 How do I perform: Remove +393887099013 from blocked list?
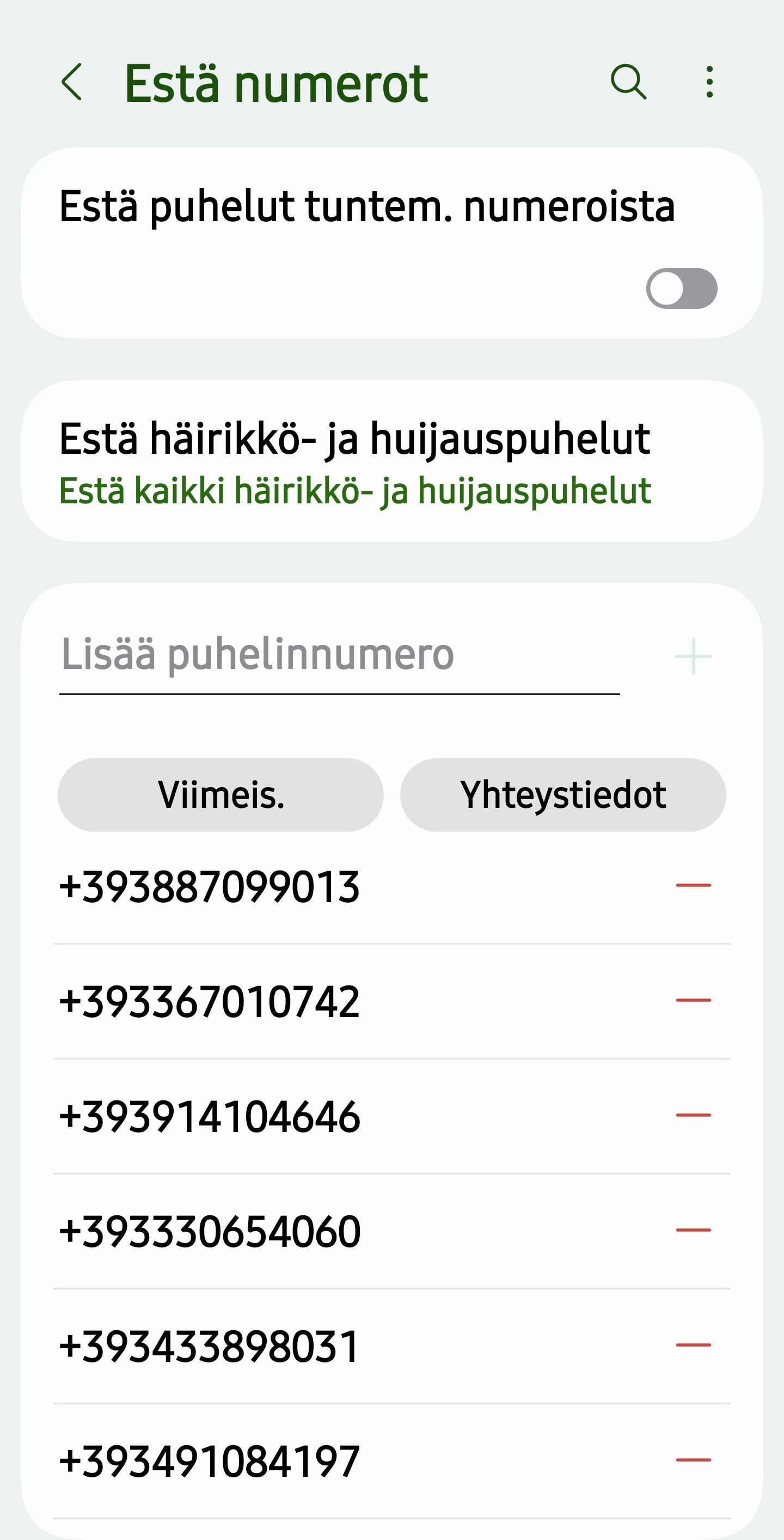[693, 885]
